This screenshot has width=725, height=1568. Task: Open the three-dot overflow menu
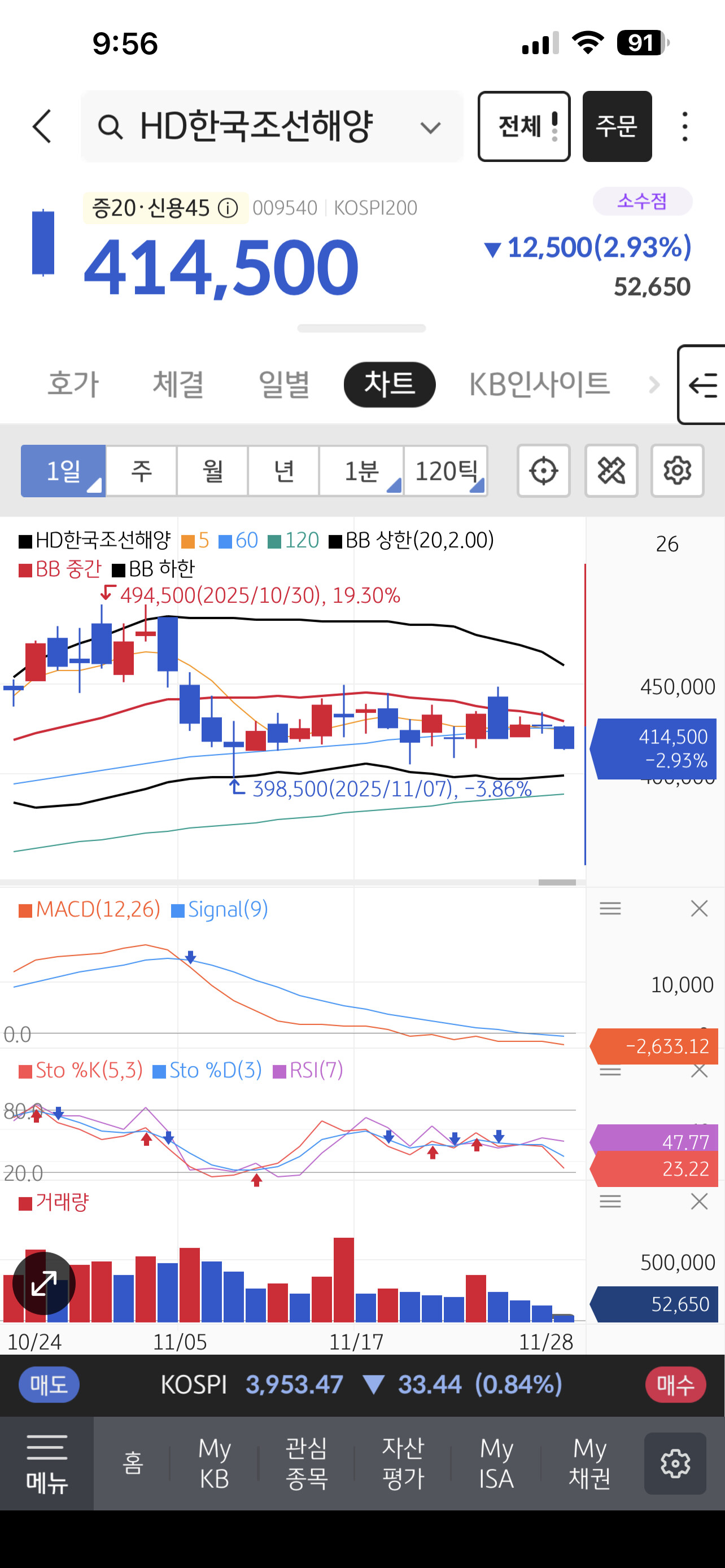coord(685,126)
